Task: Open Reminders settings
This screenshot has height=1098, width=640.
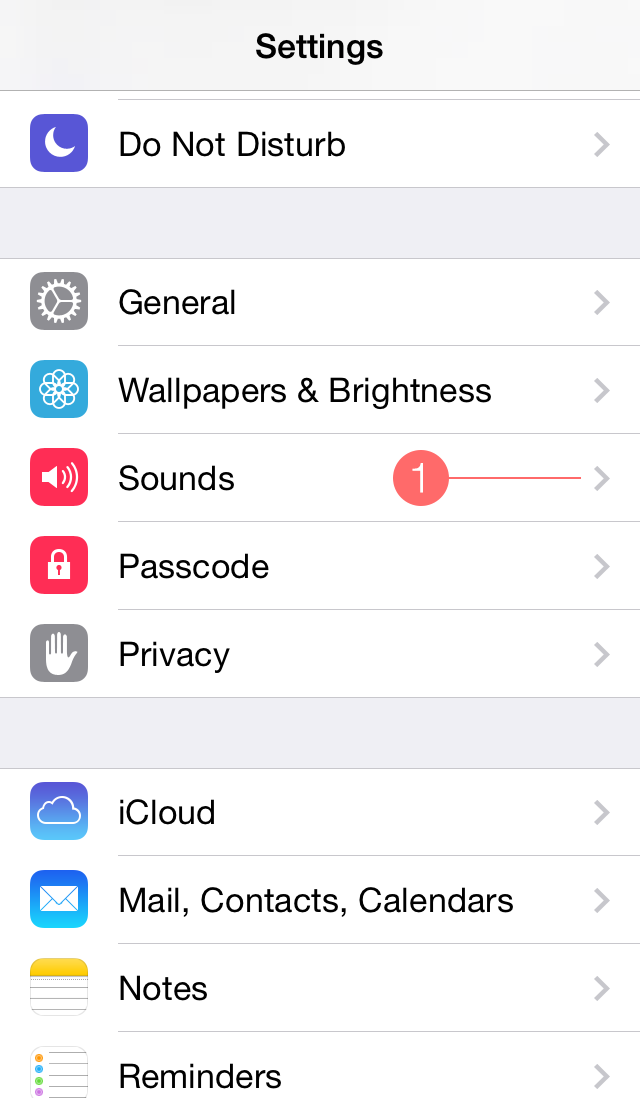Action: [x=320, y=1065]
